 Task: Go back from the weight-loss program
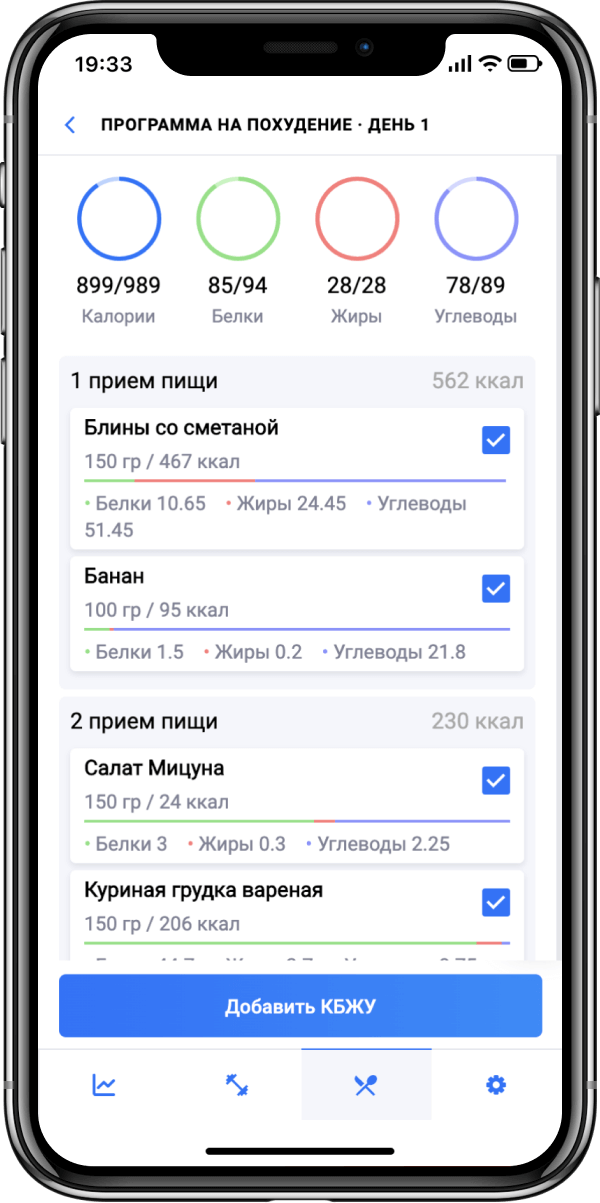[x=70, y=125]
